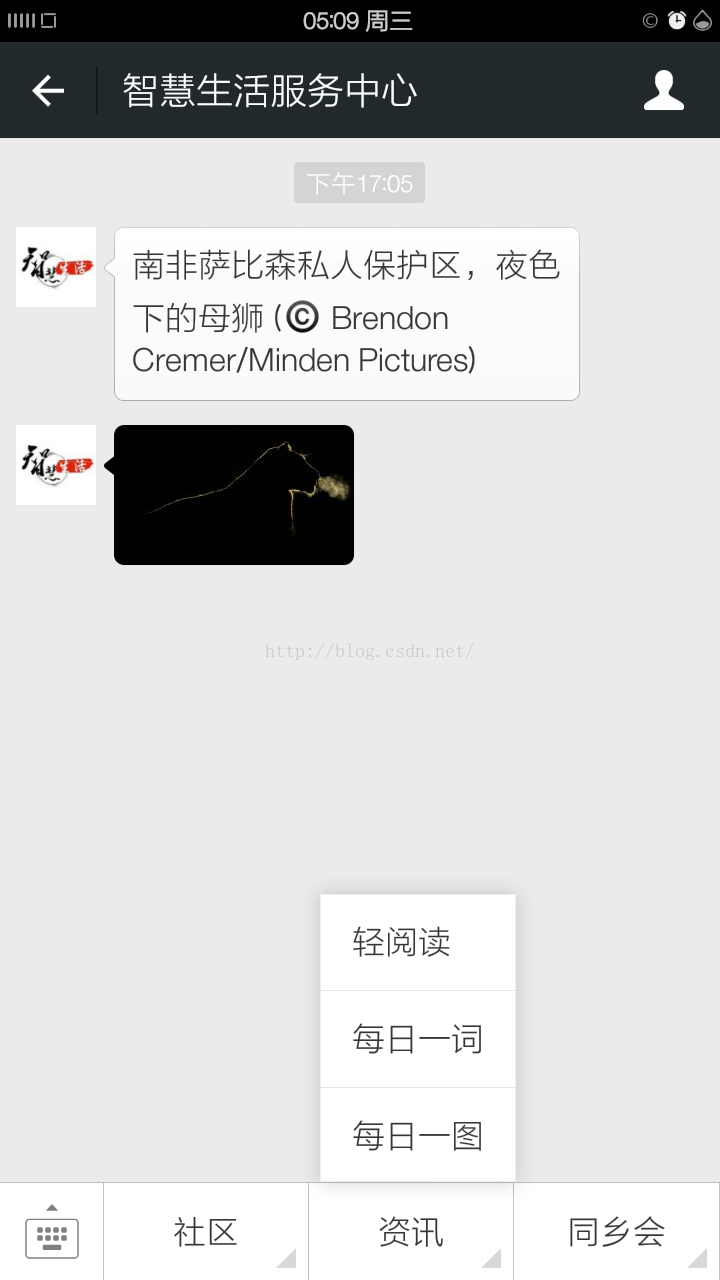This screenshot has width=720, height=1280.
Task: Expand the 同乡会 bottom menu
Action: coord(617,1232)
